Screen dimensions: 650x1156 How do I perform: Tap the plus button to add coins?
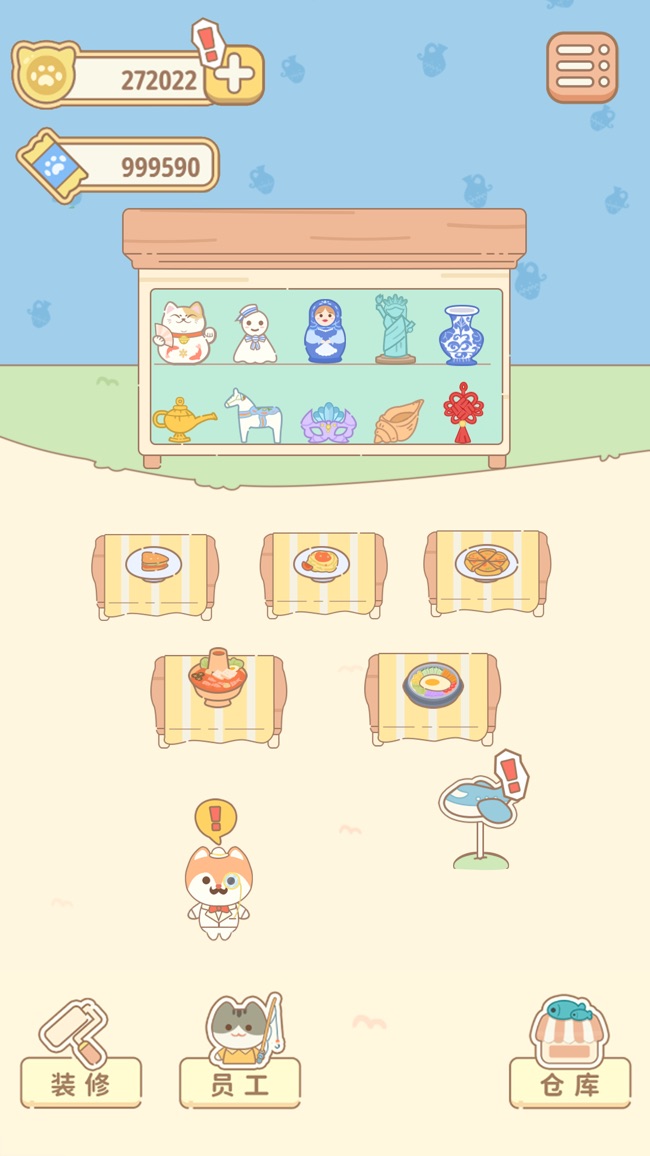click(x=236, y=76)
